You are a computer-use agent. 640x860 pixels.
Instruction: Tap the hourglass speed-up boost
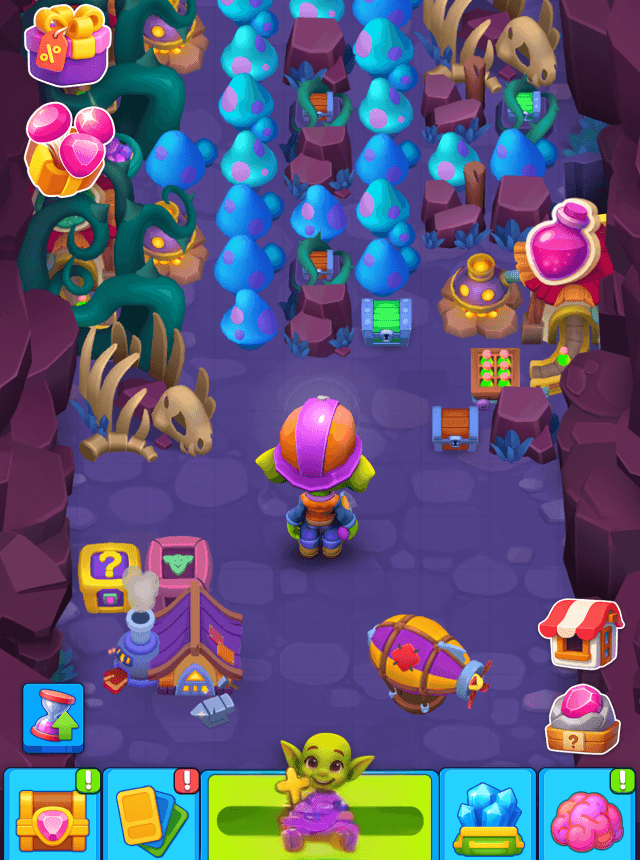[53, 718]
